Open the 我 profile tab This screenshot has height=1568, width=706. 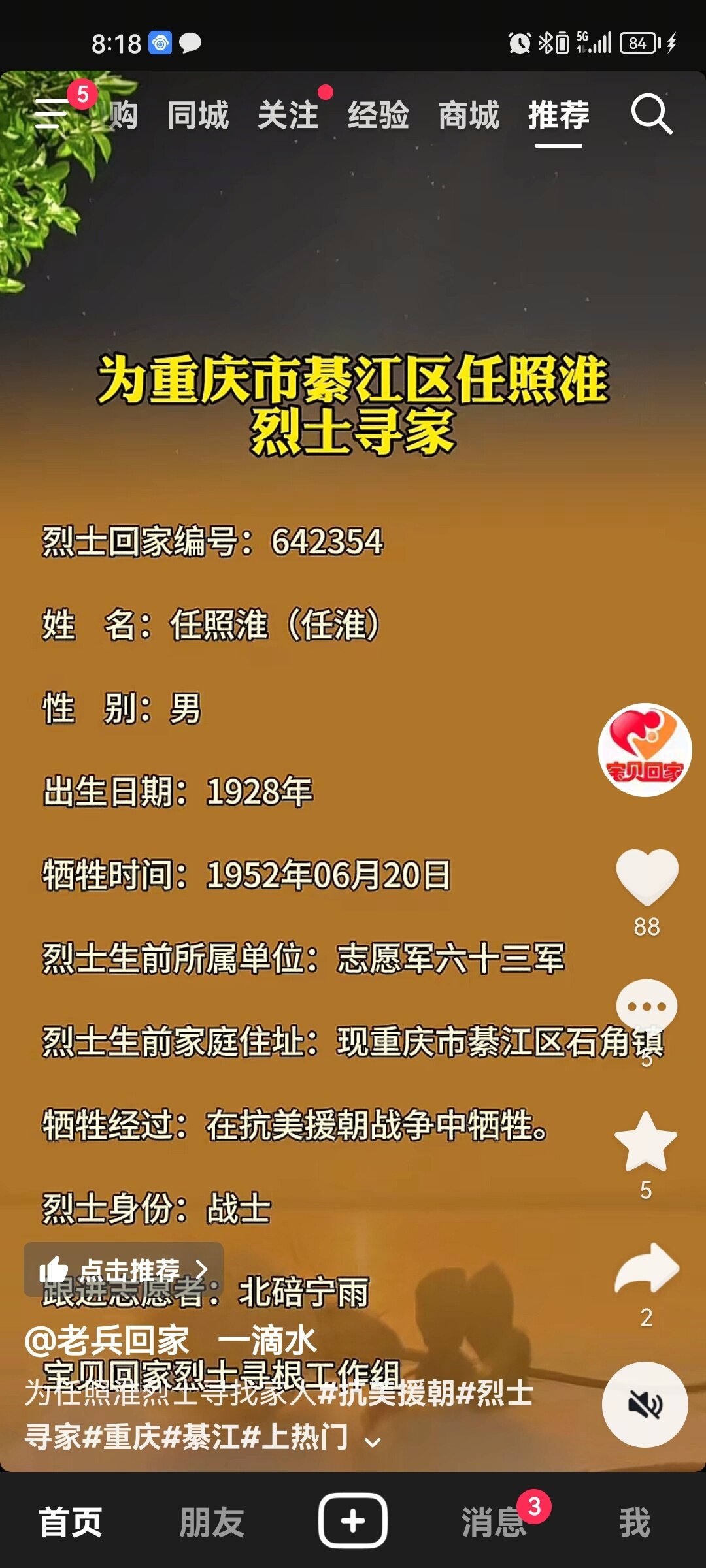(x=635, y=1522)
